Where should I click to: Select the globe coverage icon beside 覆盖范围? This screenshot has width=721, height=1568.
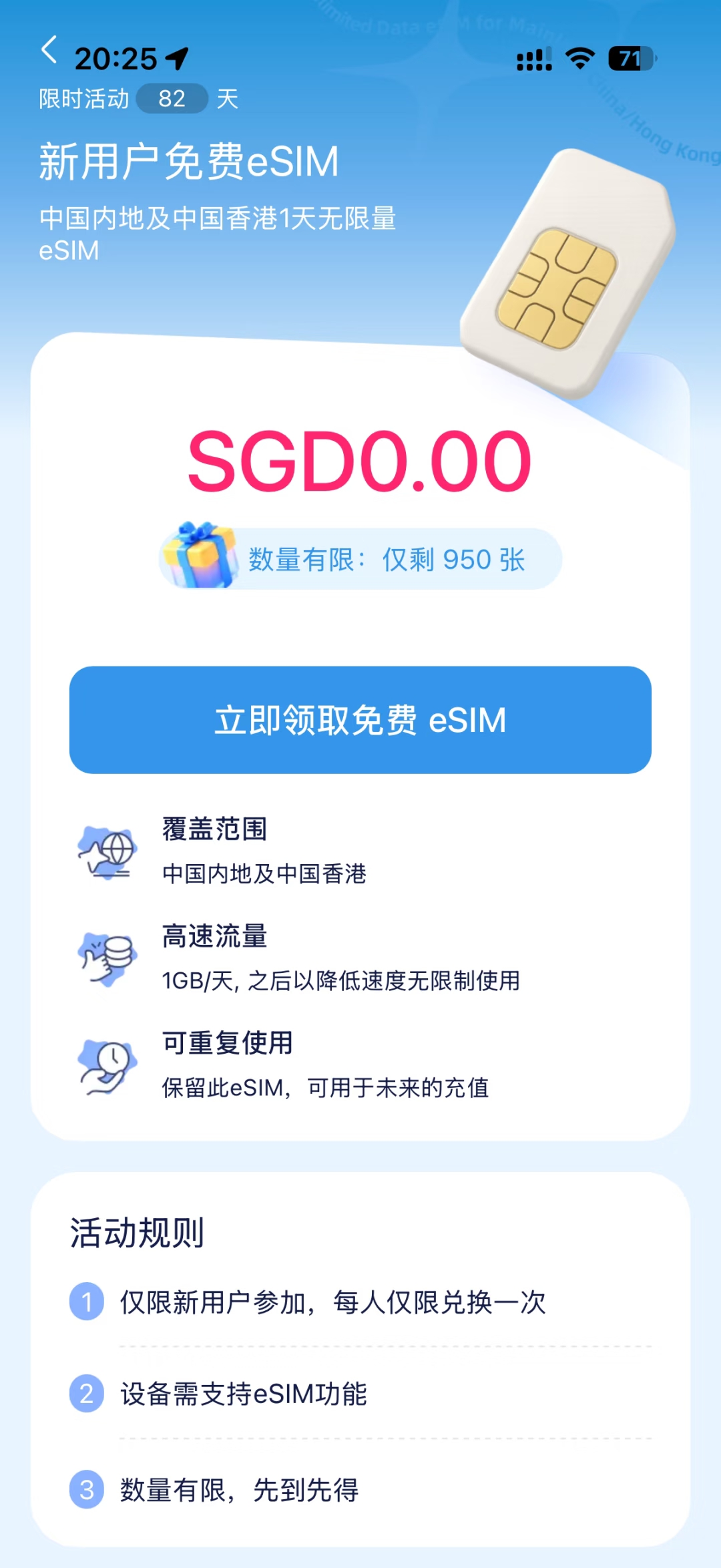coord(109,851)
